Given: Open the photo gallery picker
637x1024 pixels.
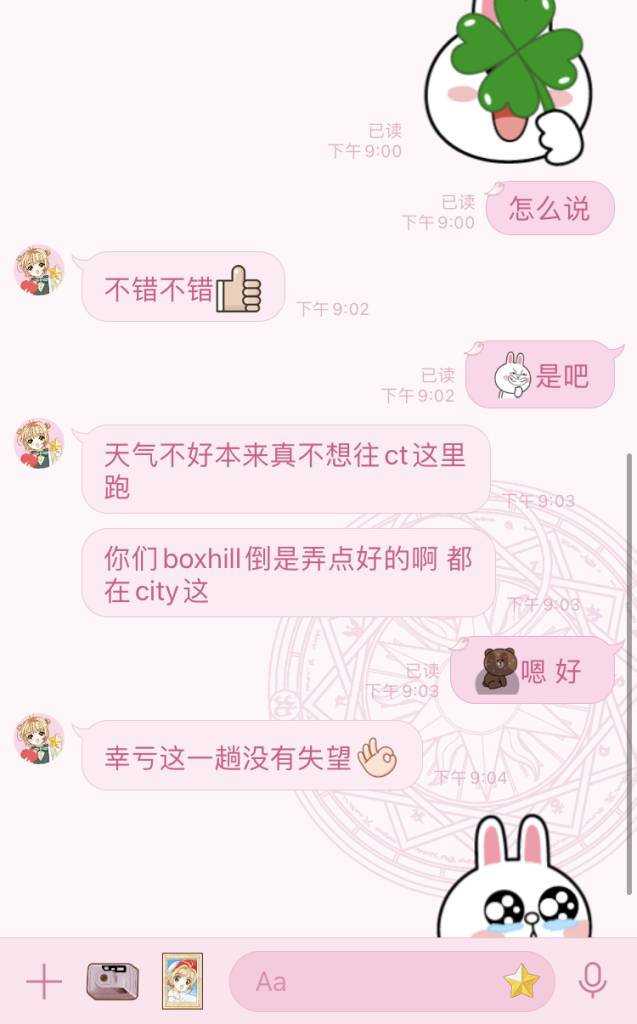Looking at the screenshot, I should pyautogui.click(x=182, y=980).
